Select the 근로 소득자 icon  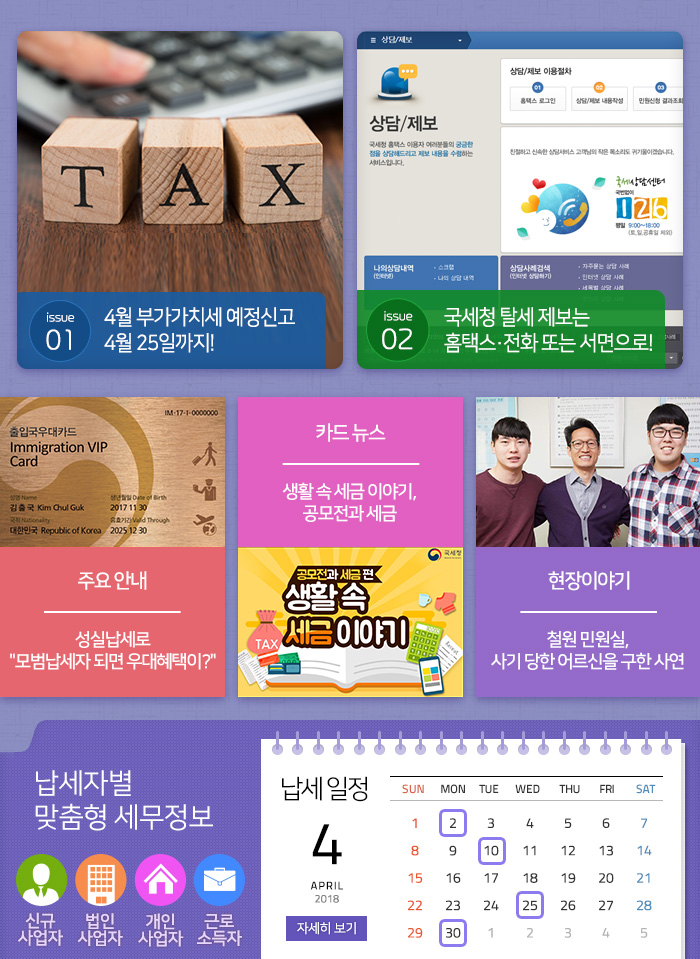click(219, 880)
